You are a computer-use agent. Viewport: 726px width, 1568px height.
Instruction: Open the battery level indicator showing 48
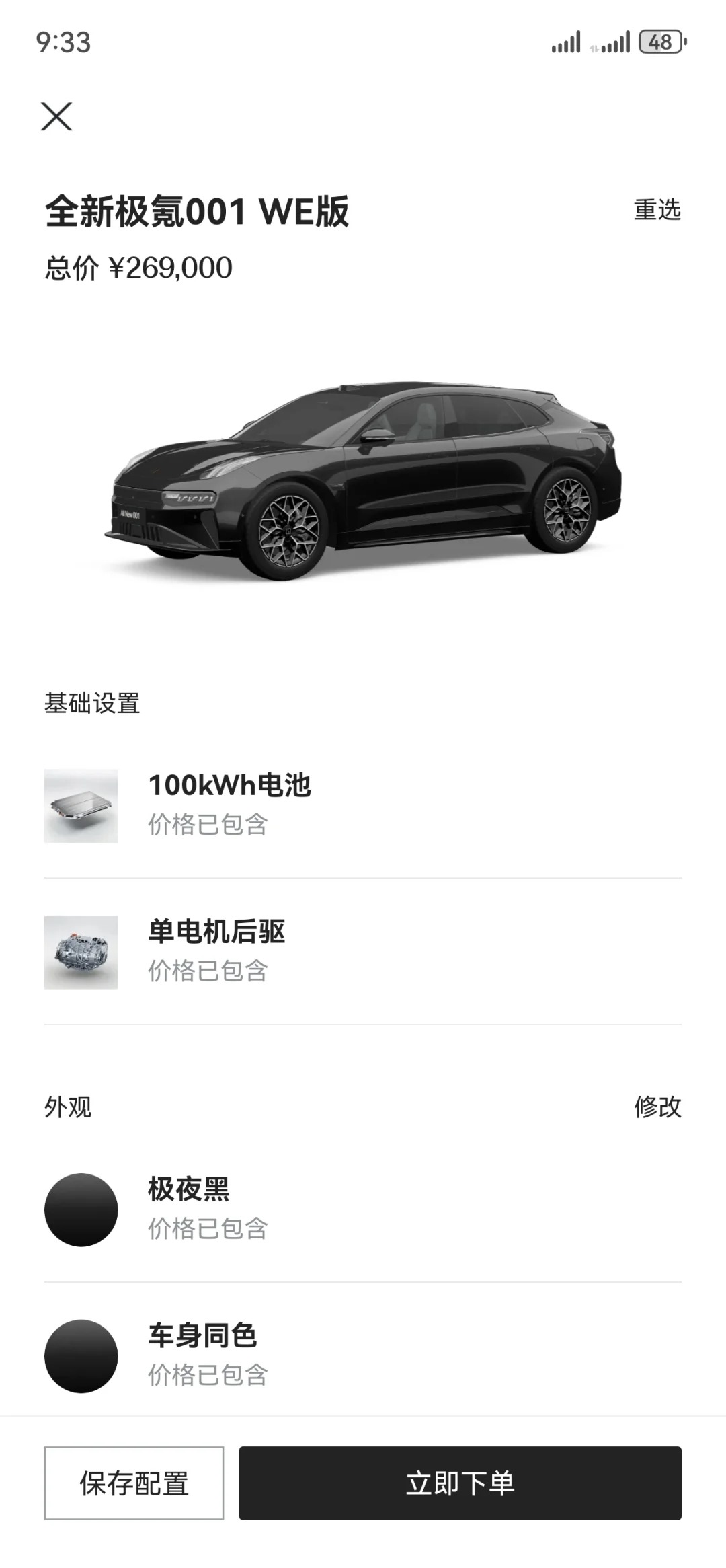(661, 43)
